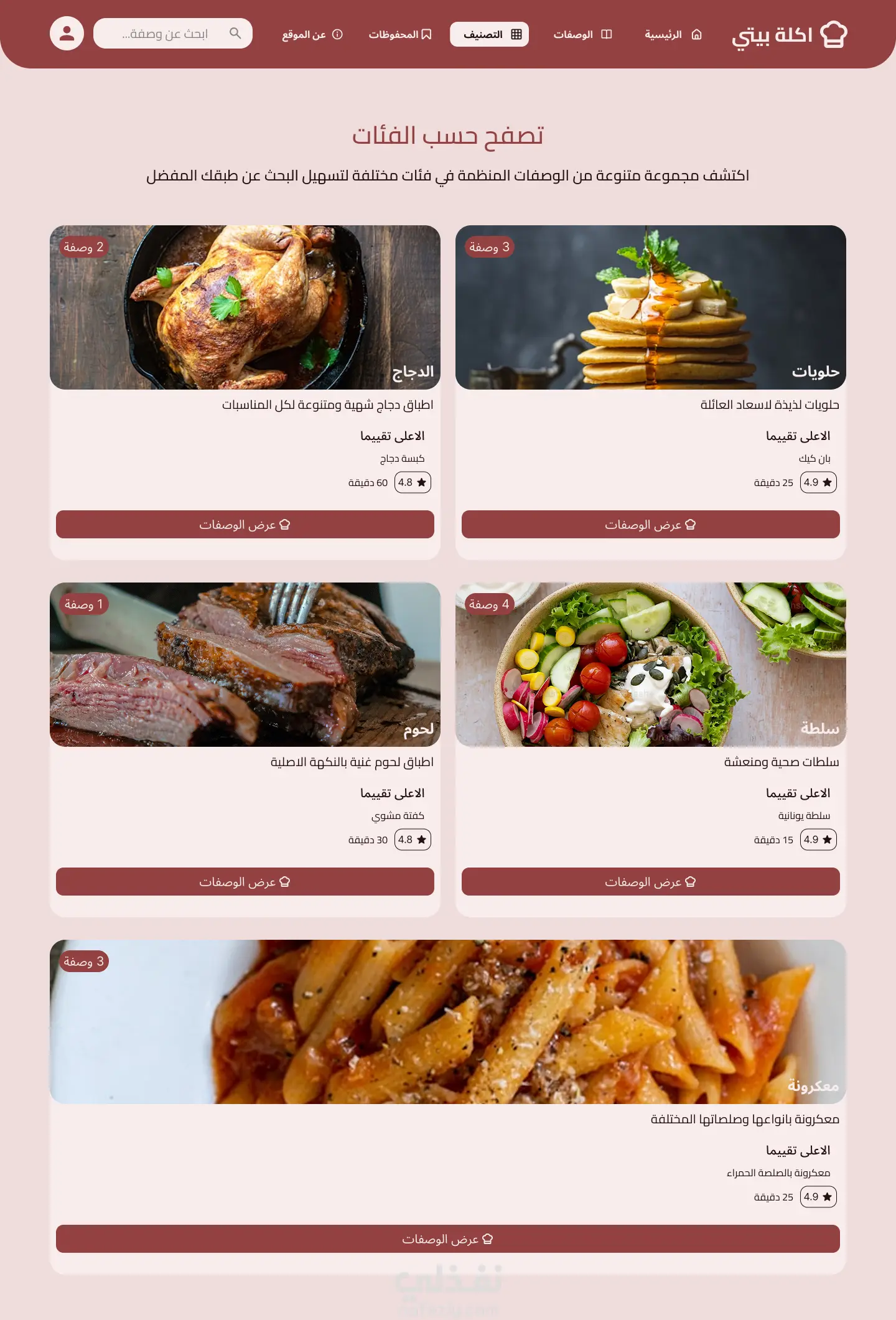Go to المحفوظات saved recipes

[x=399, y=34]
